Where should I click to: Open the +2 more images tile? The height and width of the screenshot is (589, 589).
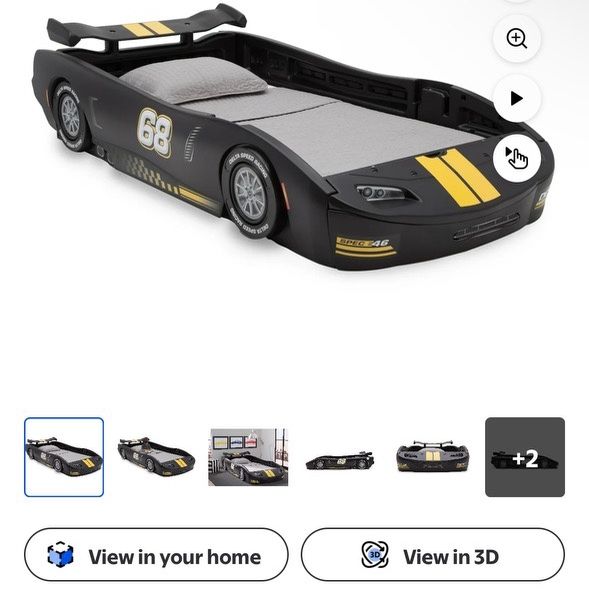coord(525,457)
